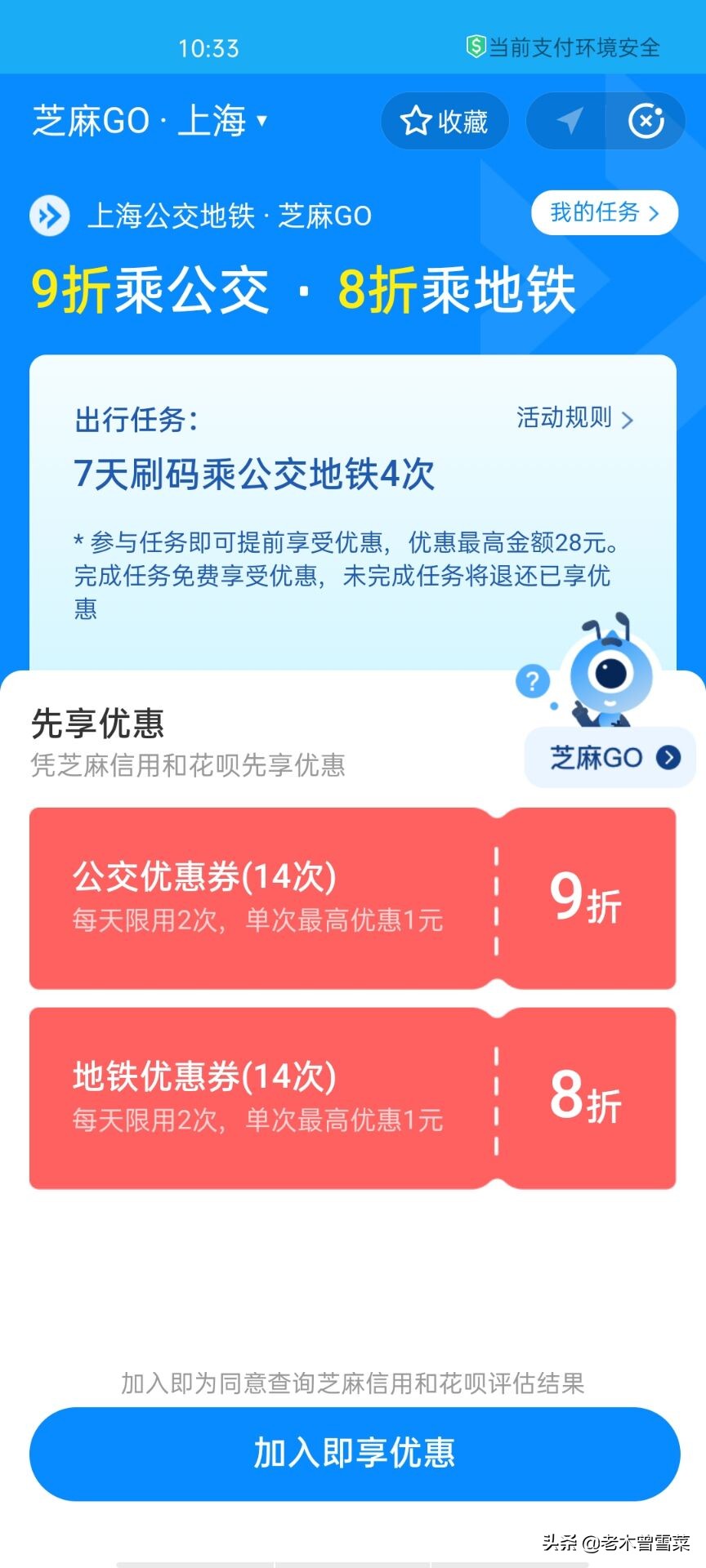Click the 收藏 collect button
Screen dimensions: 706x1568
tap(445, 121)
